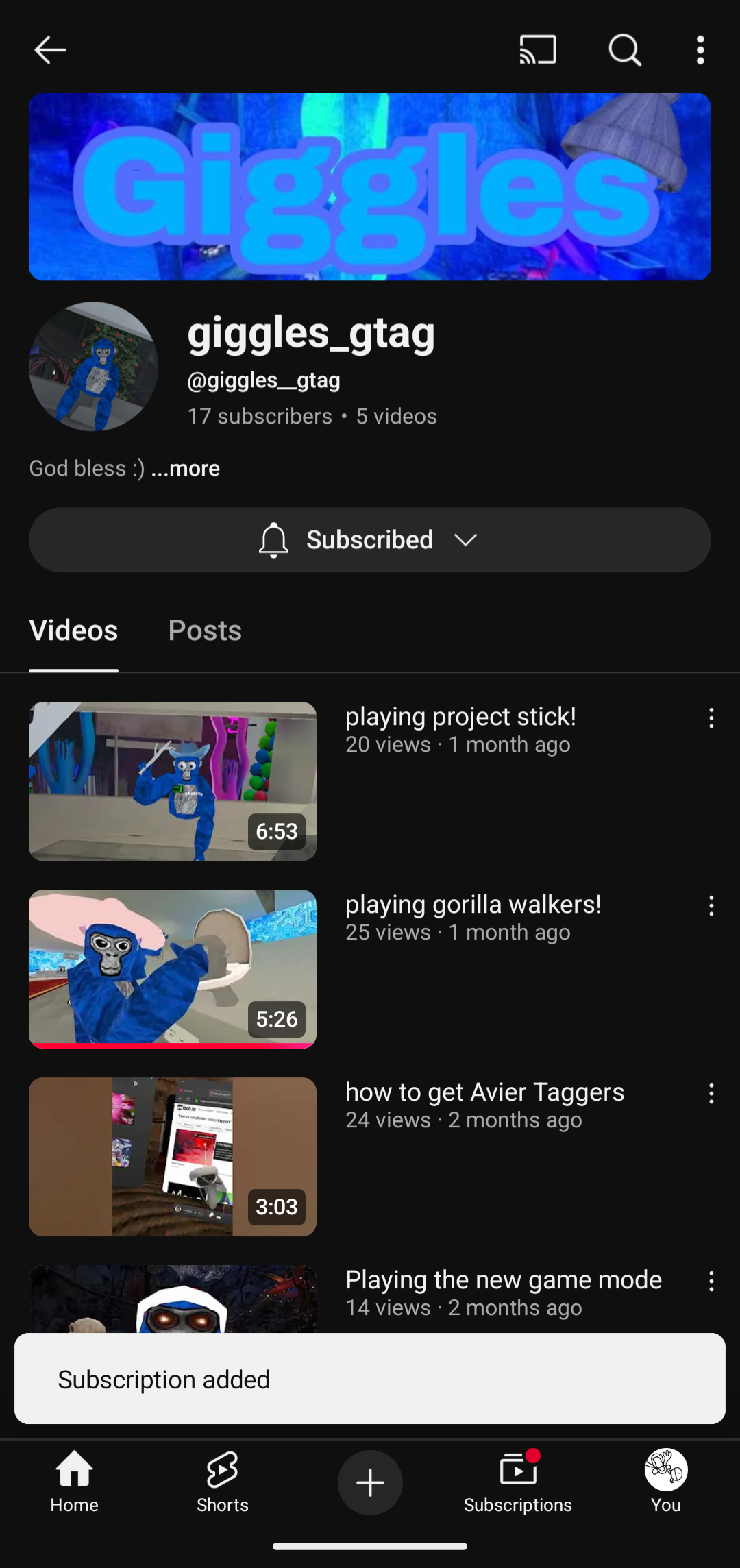Open options for 'playing project stick!'

(711, 718)
